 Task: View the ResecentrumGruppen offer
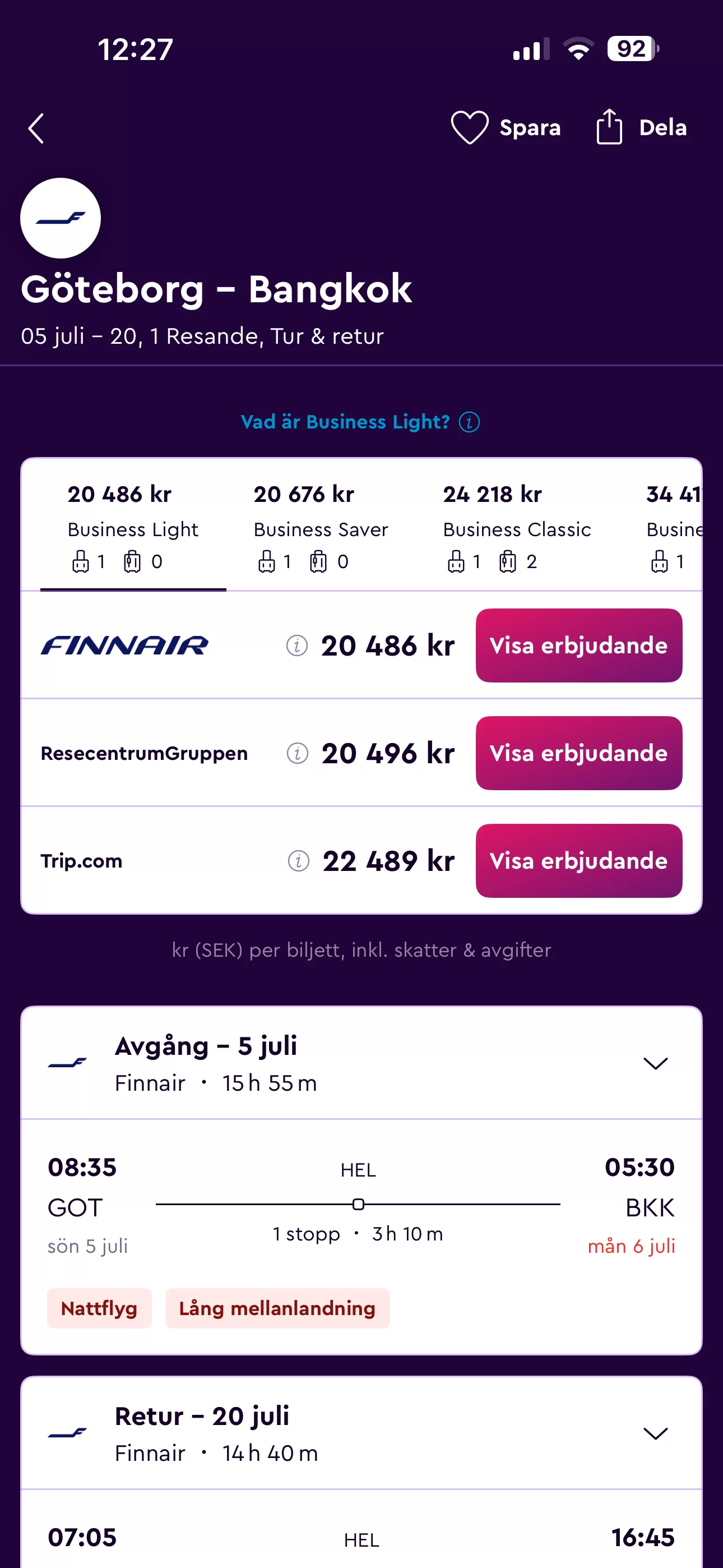tap(578, 753)
